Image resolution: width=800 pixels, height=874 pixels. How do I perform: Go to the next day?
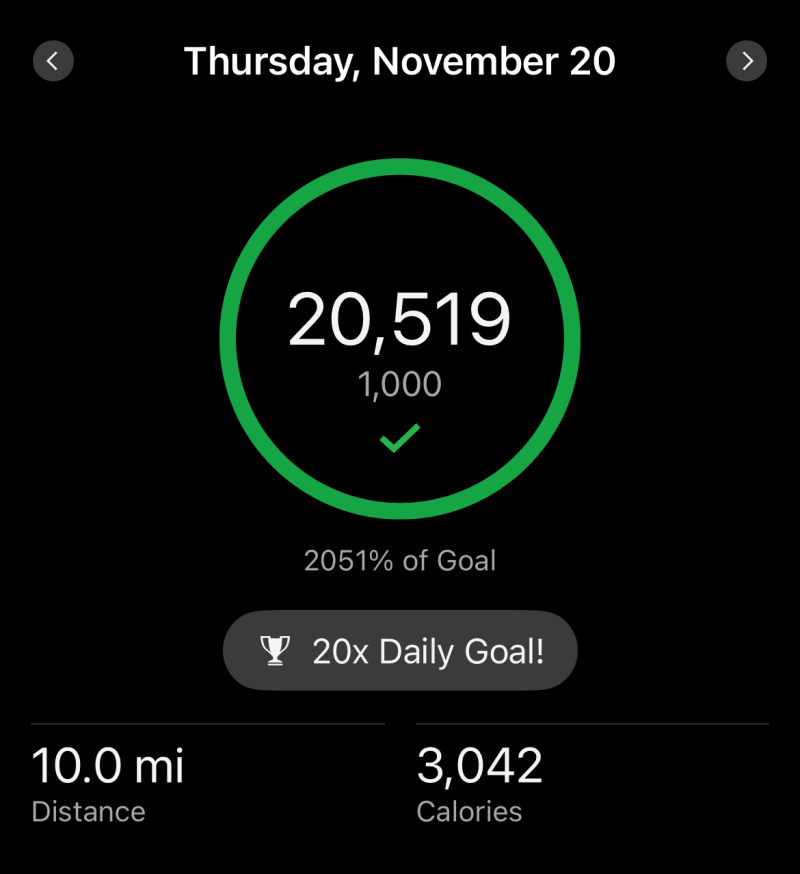[x=746, y=61]
